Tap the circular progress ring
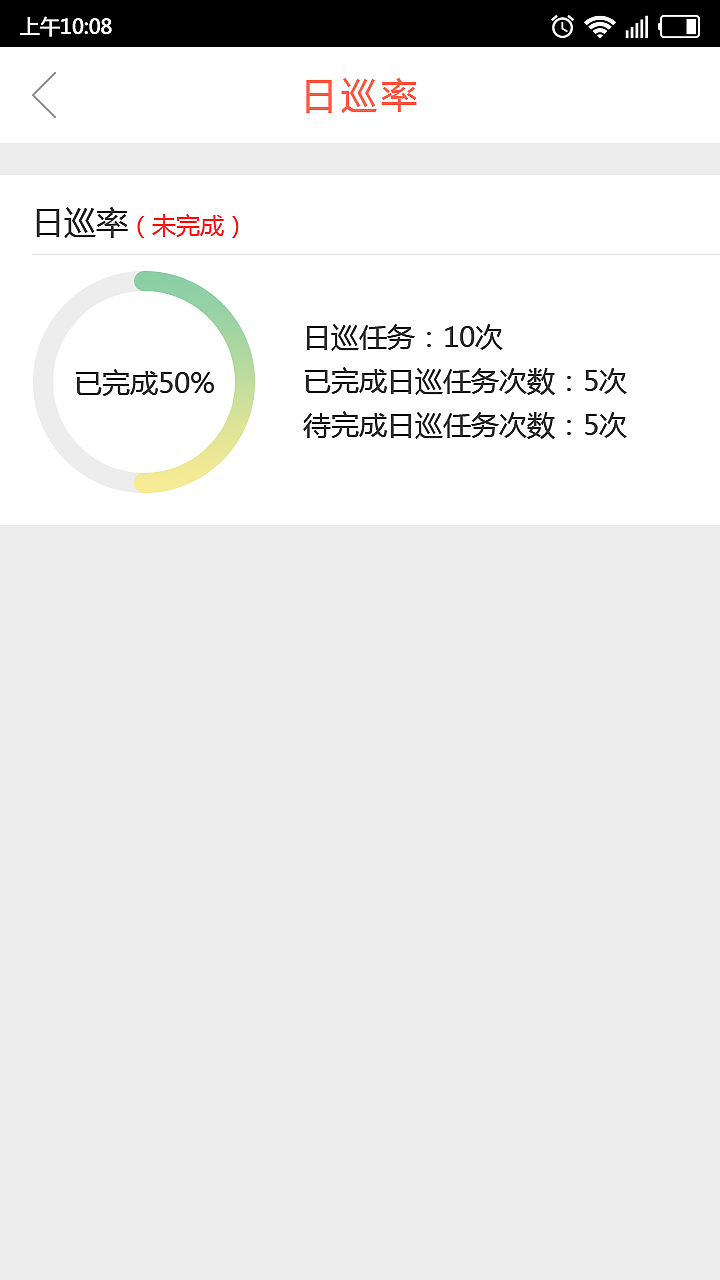The image size is (720, 1280). (x=145, y=381)
